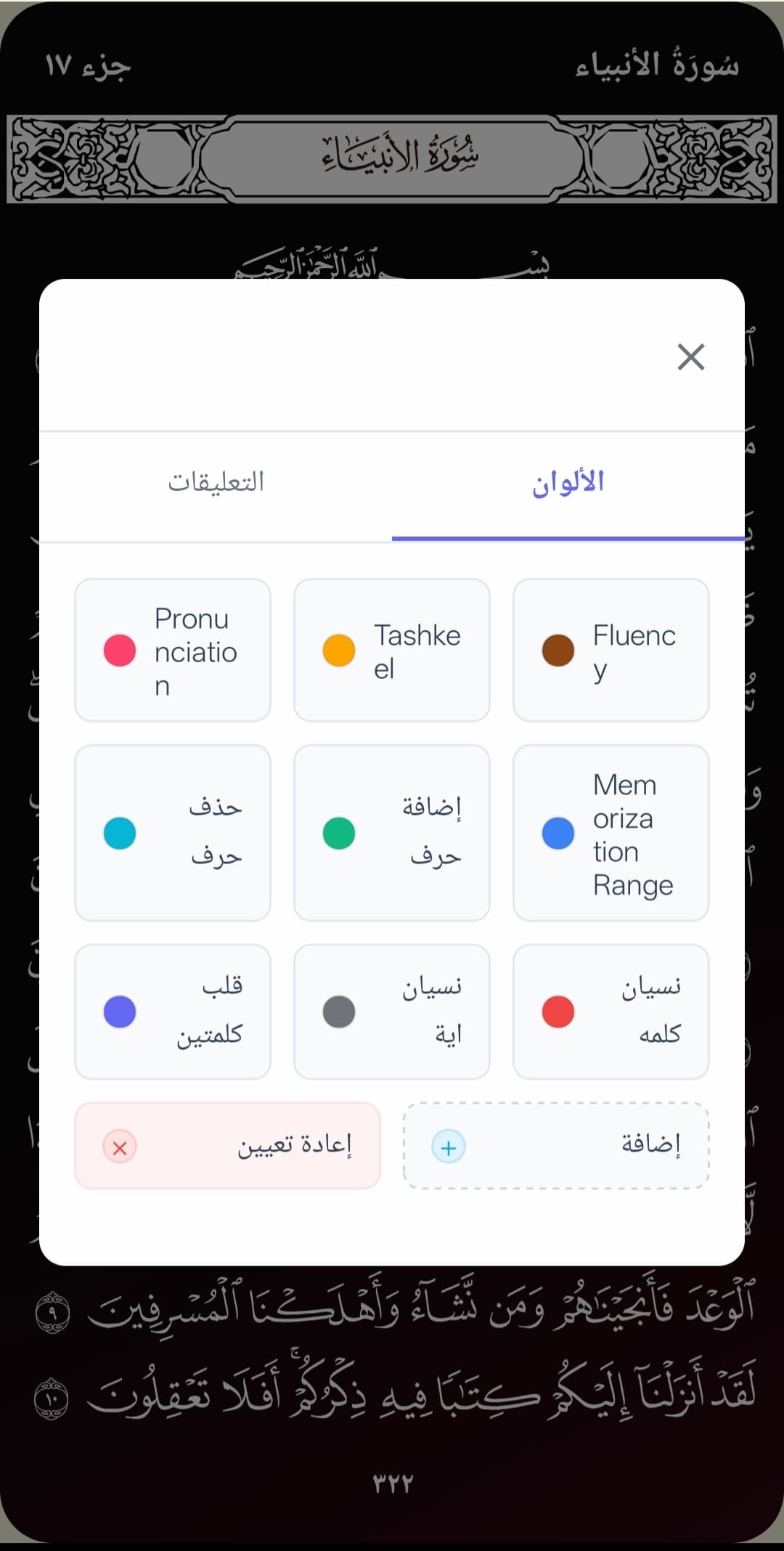Add a new color with إضافة
This screenshot has height=1551, width=784.
pyautogui.click(x=556, y=1146)
